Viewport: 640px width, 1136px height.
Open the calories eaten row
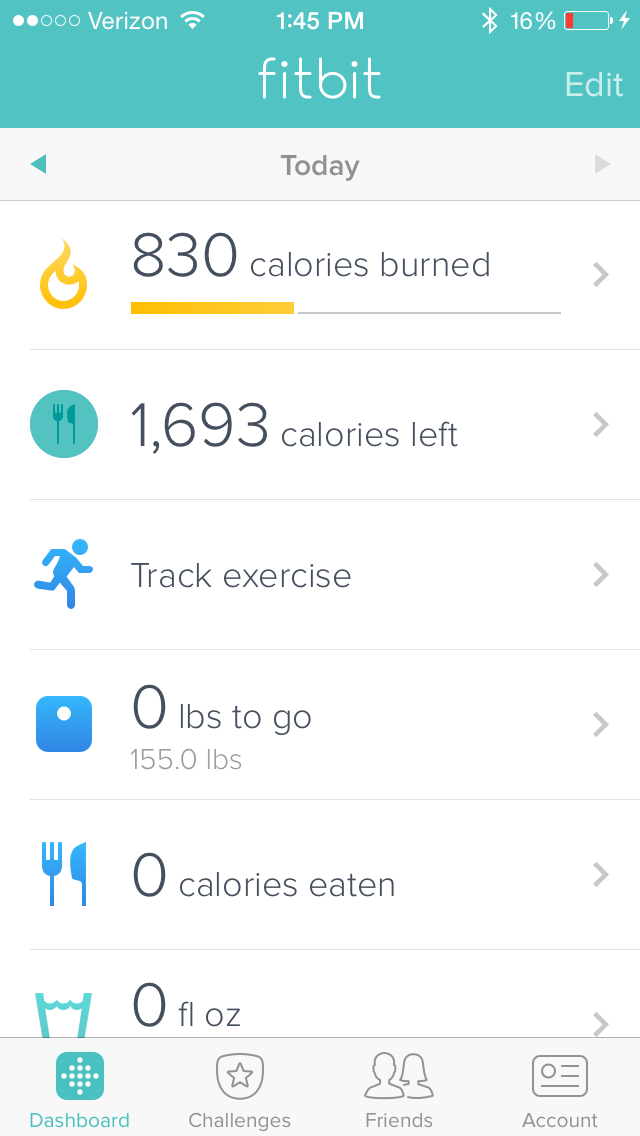click(320, 875)
